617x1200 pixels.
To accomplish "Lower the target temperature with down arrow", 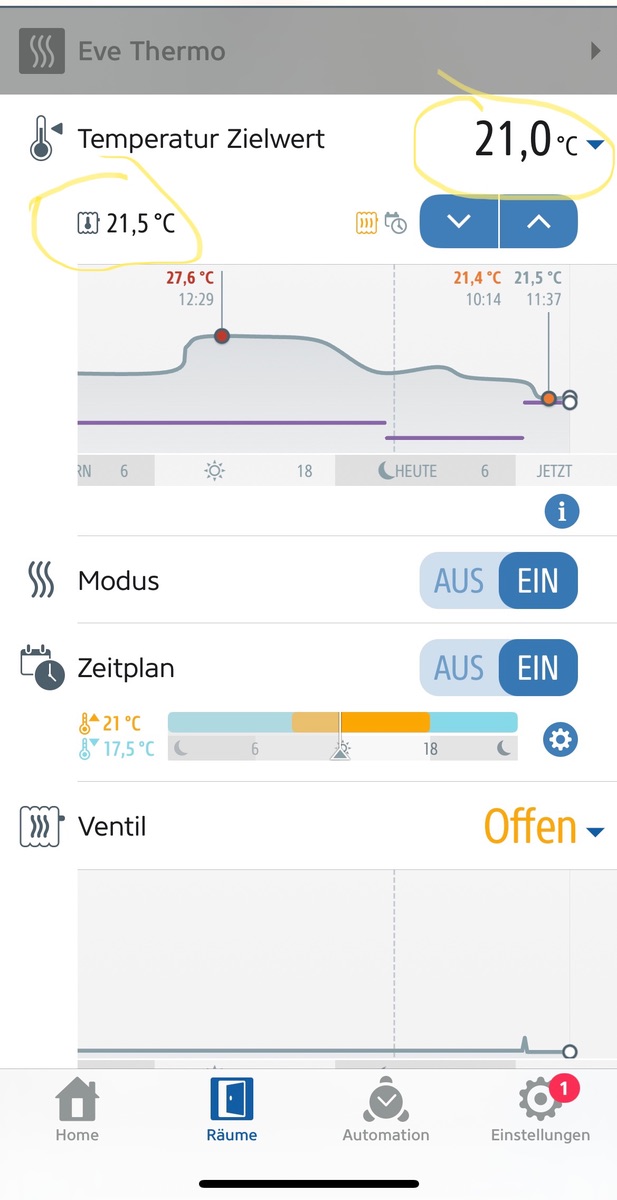I will (459, 221).
